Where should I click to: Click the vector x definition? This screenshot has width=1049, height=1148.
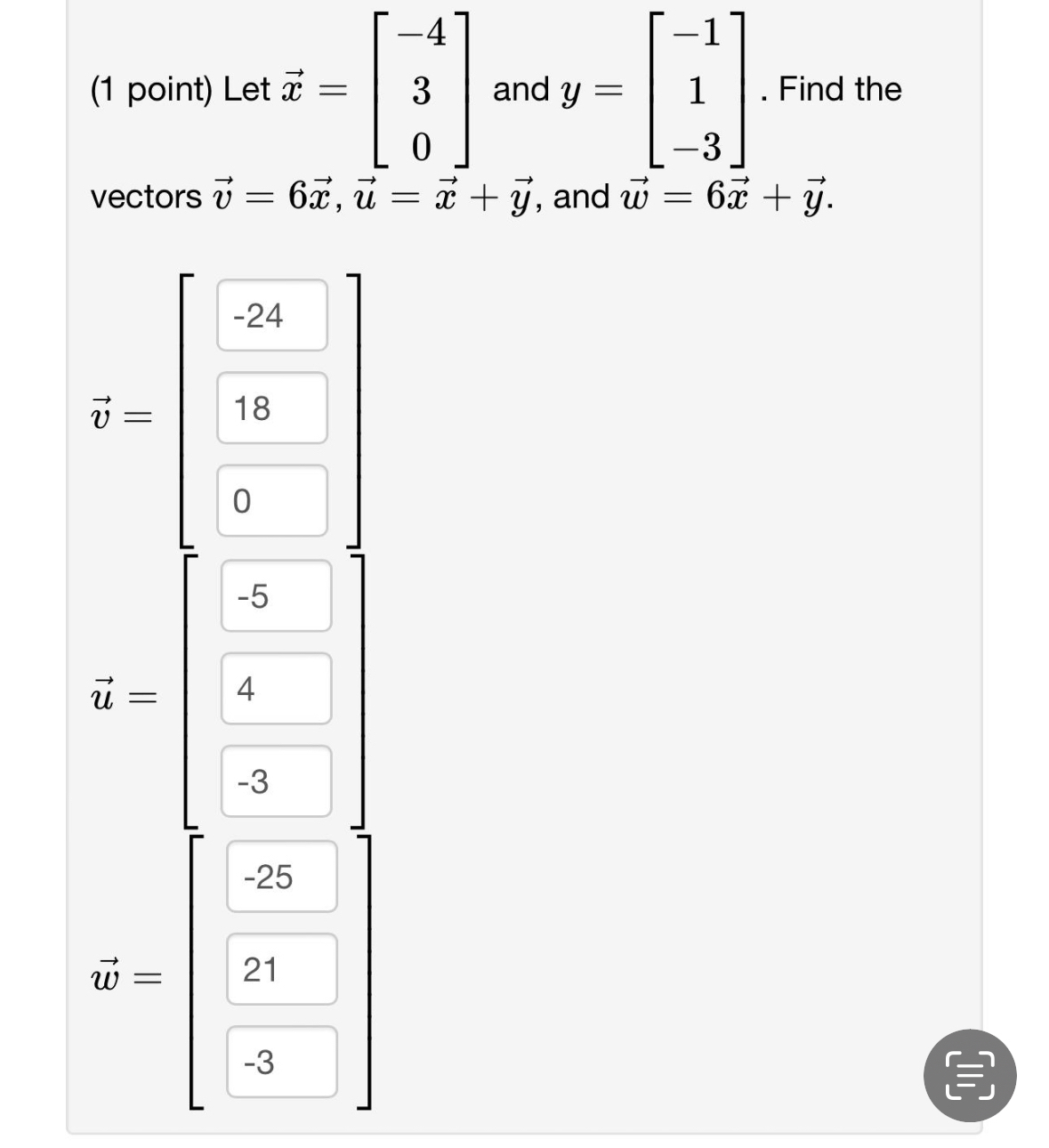click(423, 89)
